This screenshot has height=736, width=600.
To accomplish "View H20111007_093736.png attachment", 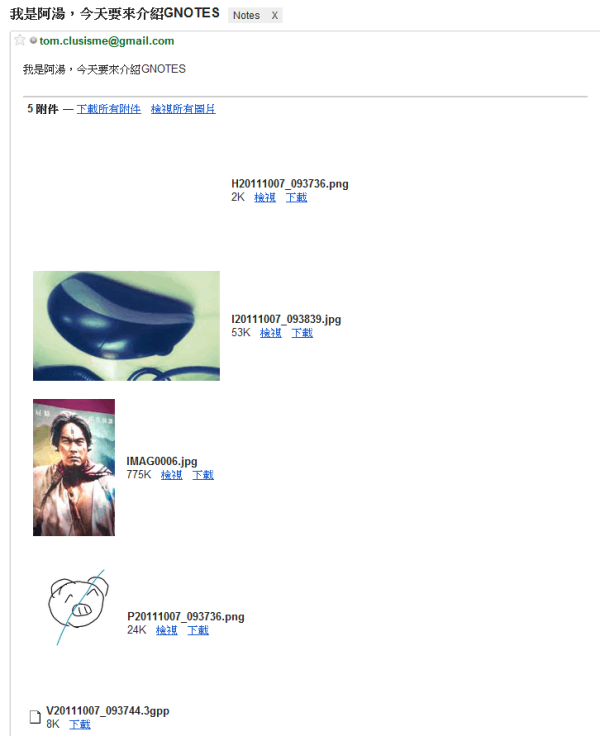I will (x=265, y=198).
